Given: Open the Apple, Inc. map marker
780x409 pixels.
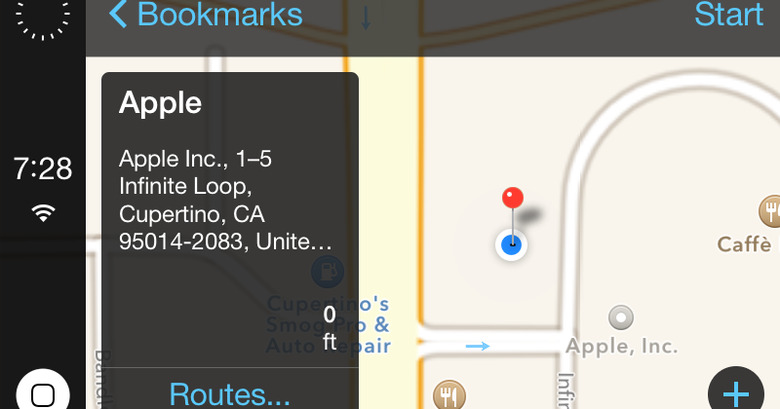Looking at the screenshot, I should pos(621,318).
